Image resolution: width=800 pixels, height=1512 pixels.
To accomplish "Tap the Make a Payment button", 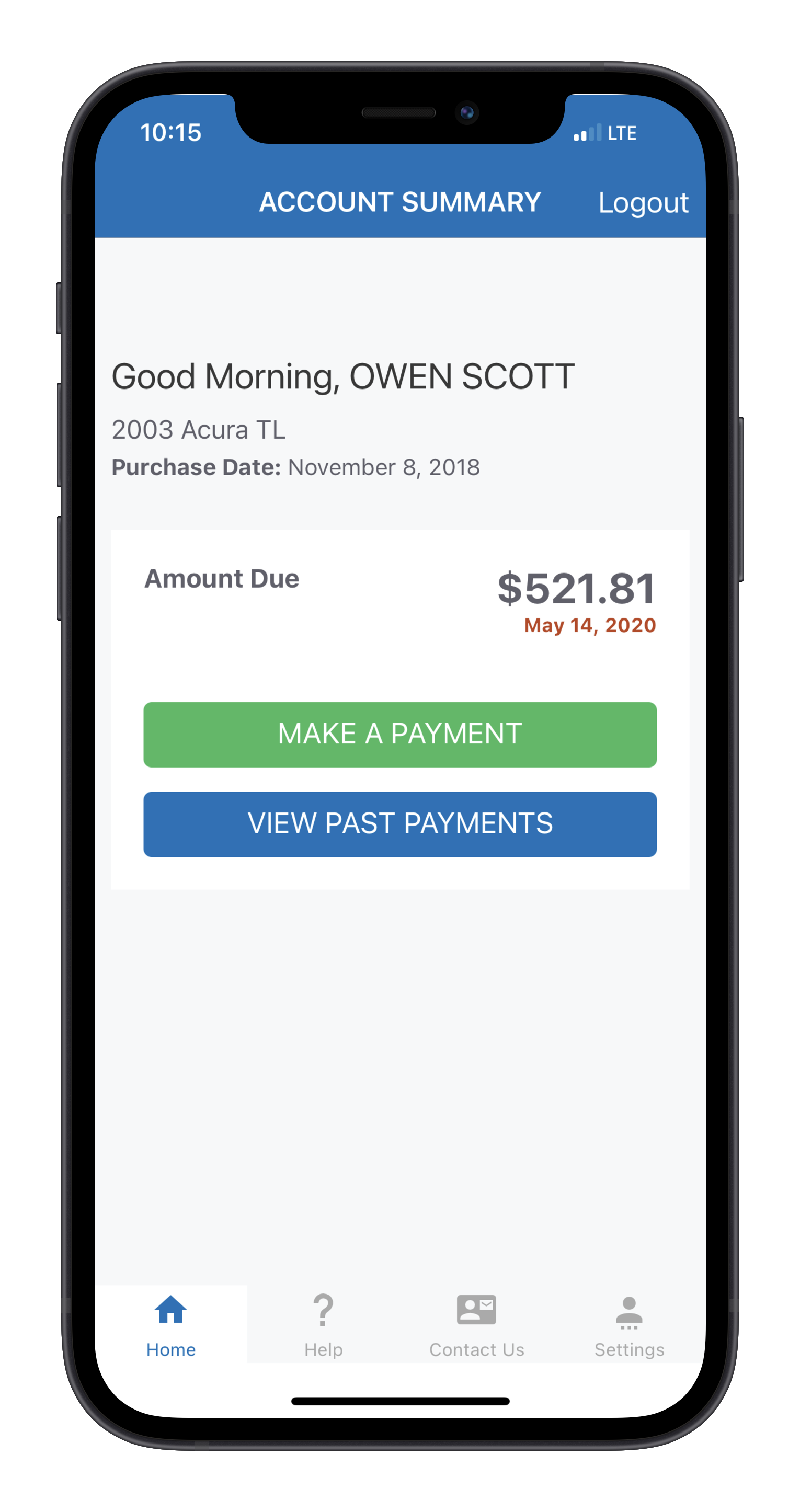I will pos(399,734).
